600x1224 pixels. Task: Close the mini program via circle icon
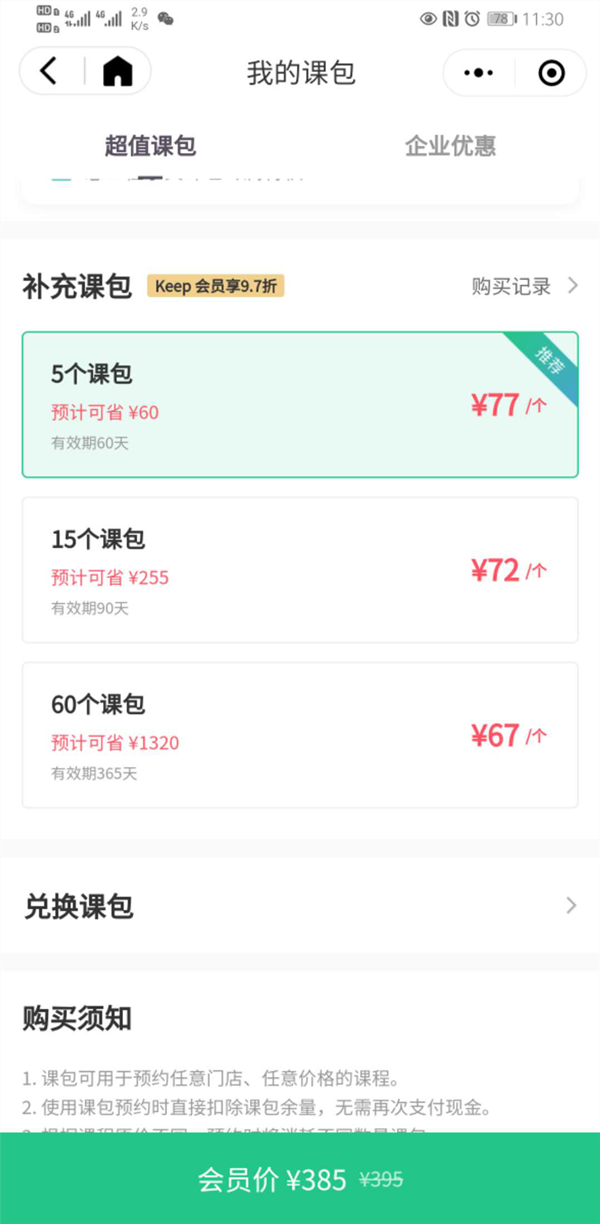(x=551, y=73)
